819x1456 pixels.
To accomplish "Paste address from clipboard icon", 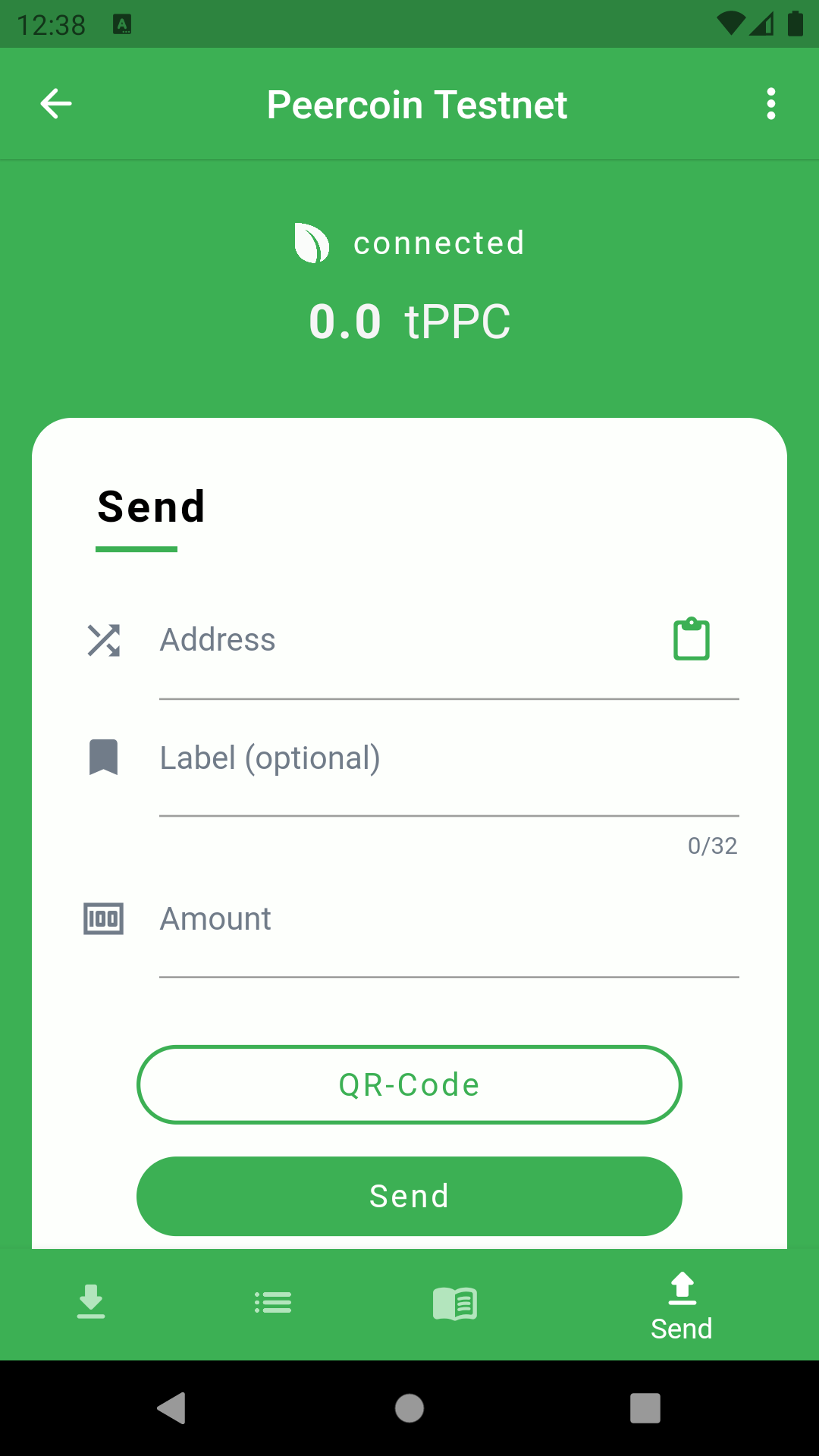I will (691, 639).
